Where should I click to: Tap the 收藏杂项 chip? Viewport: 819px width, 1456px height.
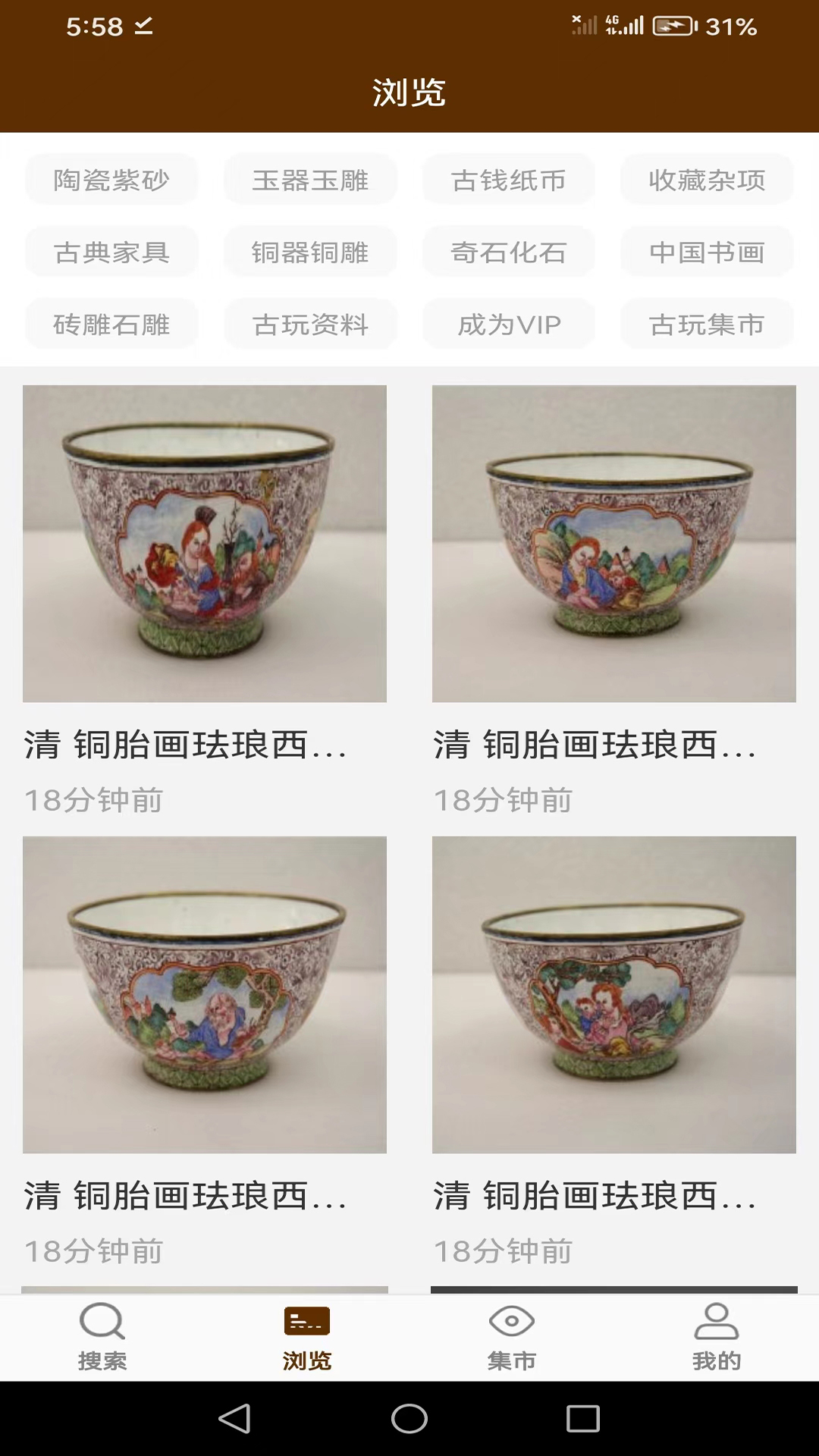click(707, 180)
